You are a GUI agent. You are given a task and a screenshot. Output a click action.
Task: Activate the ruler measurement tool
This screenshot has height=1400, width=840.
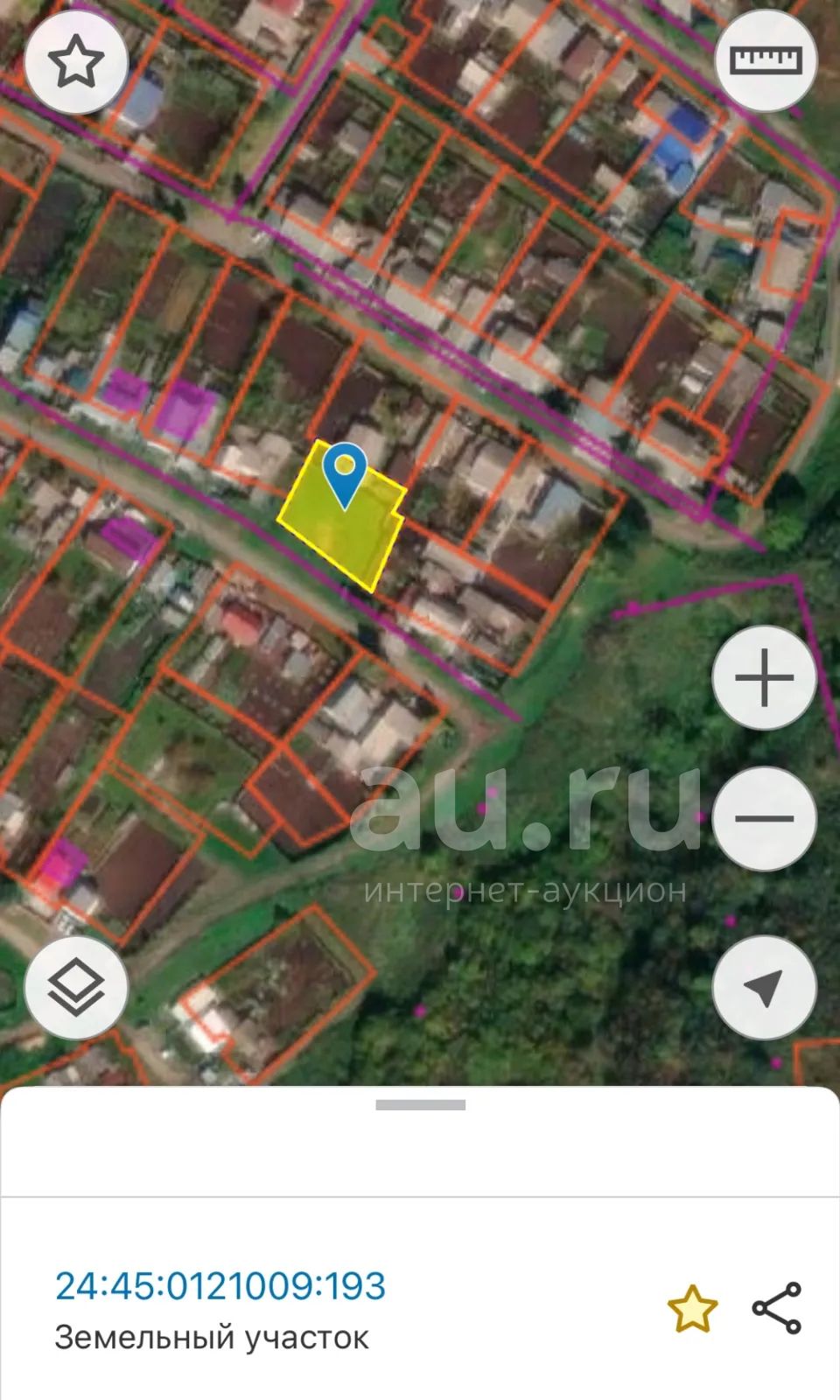click(x=766, y=61)
